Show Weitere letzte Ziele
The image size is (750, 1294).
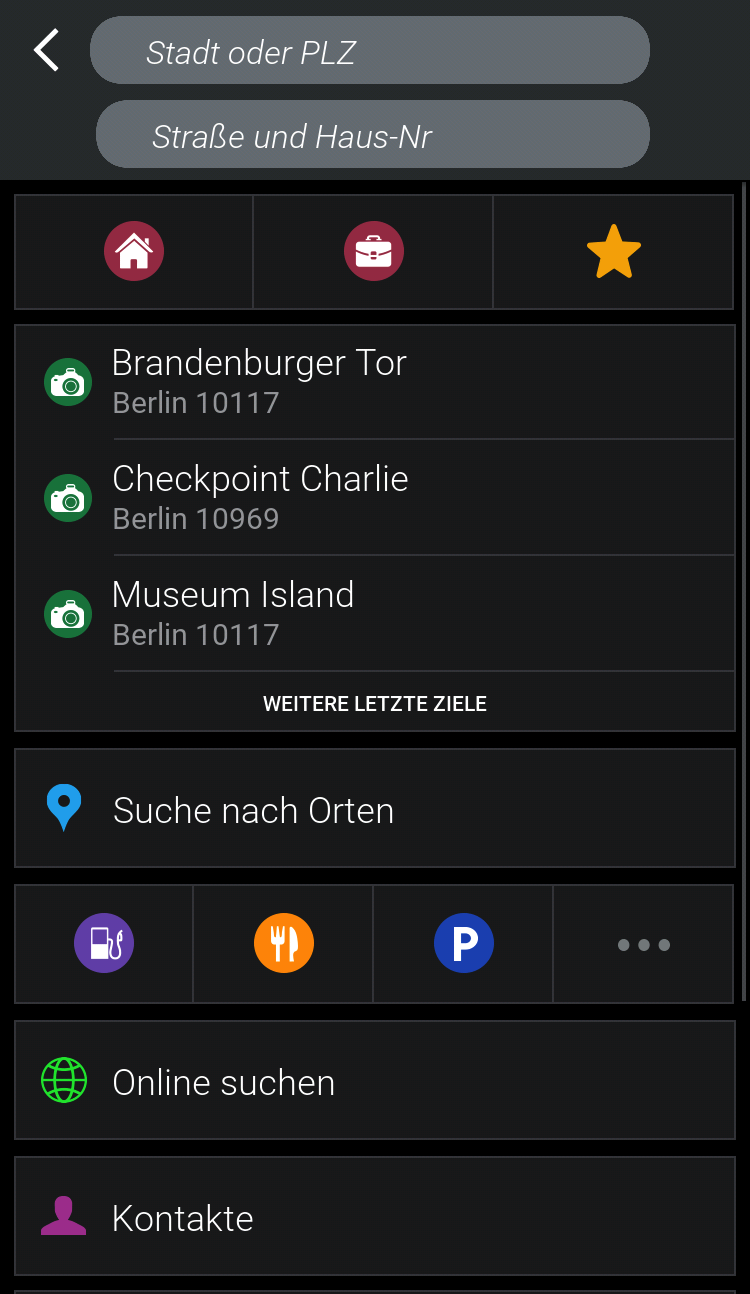pos(375,703)
